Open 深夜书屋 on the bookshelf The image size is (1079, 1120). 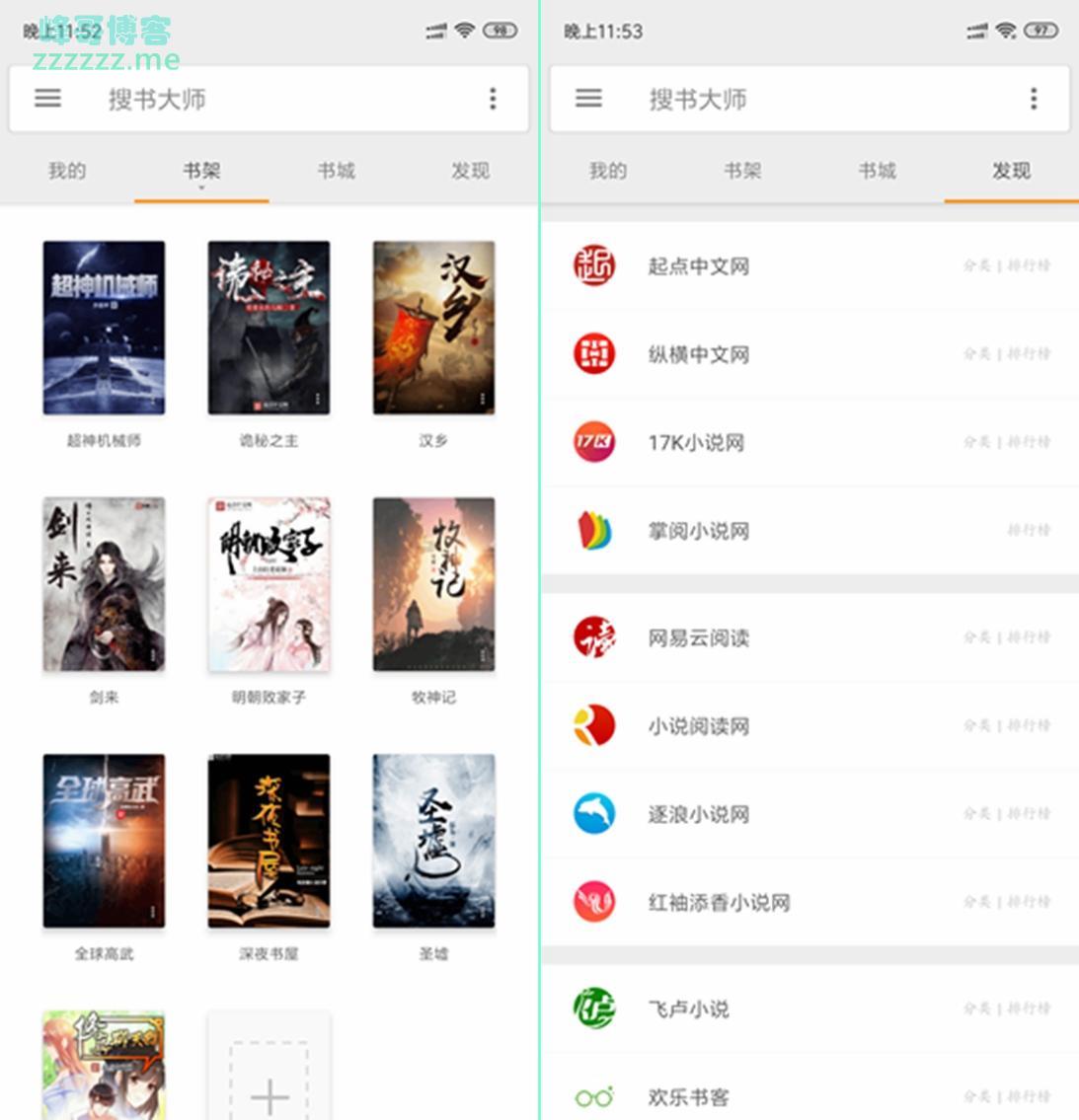click(x=269, y=841)
